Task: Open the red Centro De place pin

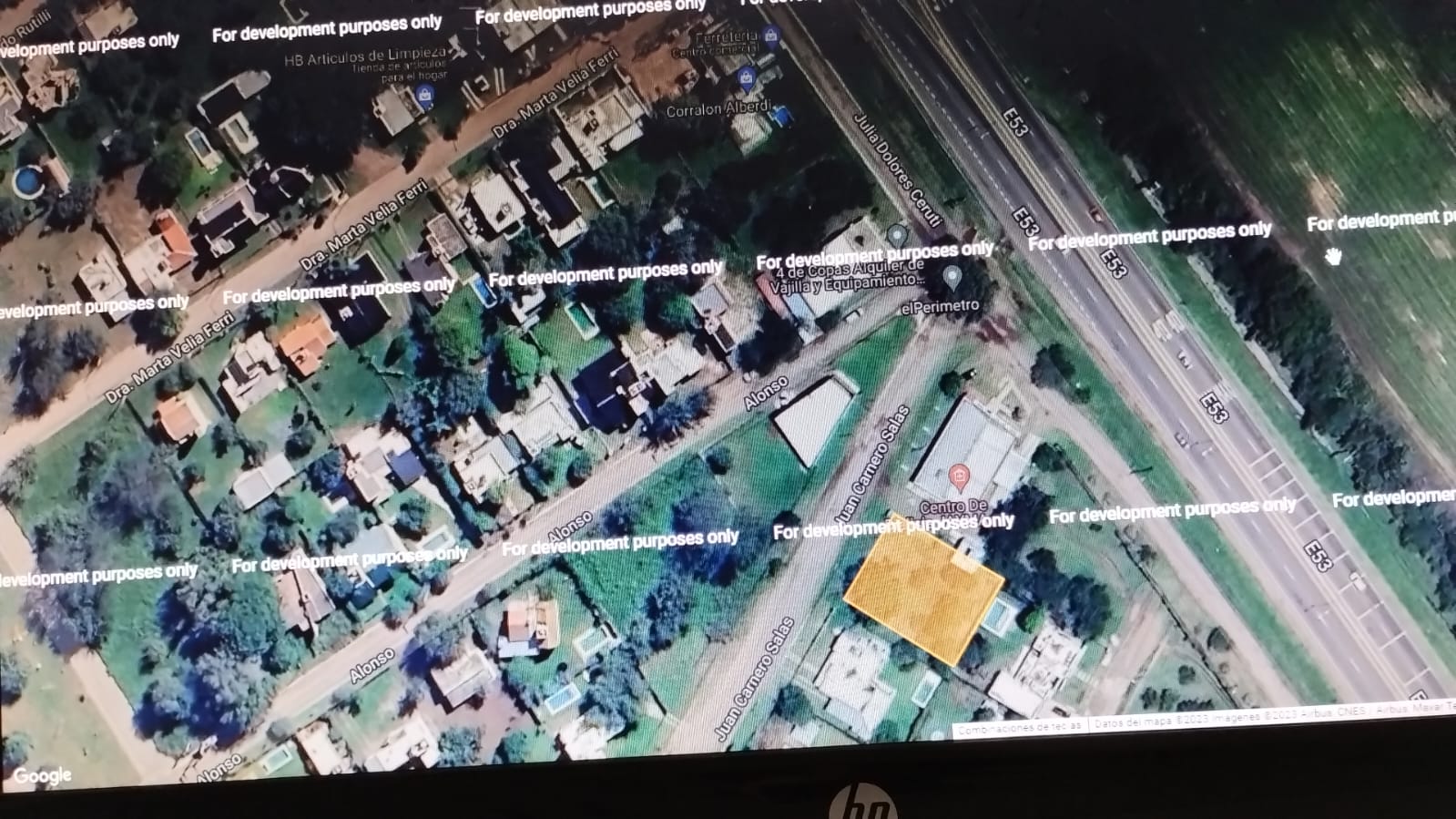Action: [958, 476]
